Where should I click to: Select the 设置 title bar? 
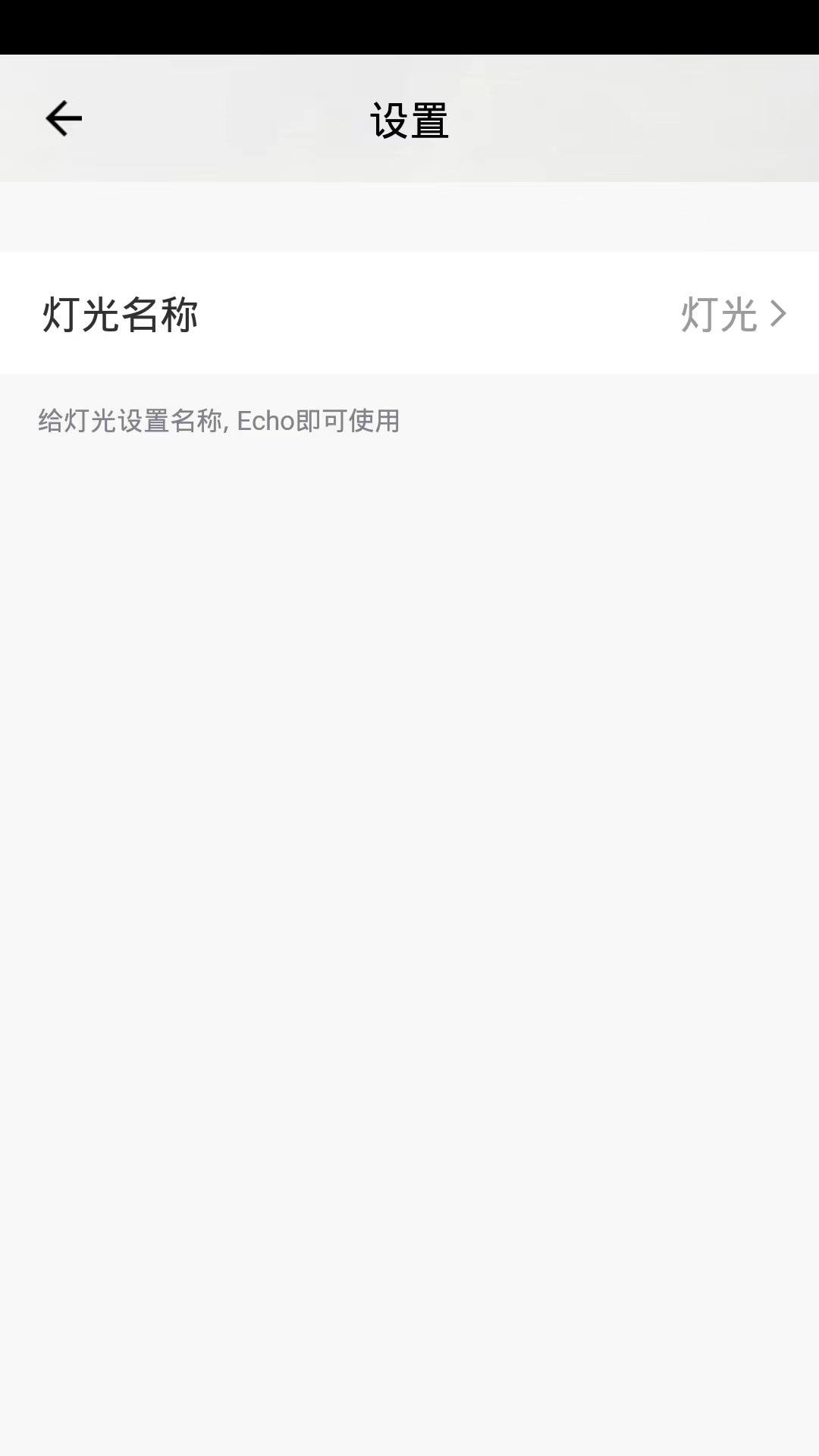(409, 118)
